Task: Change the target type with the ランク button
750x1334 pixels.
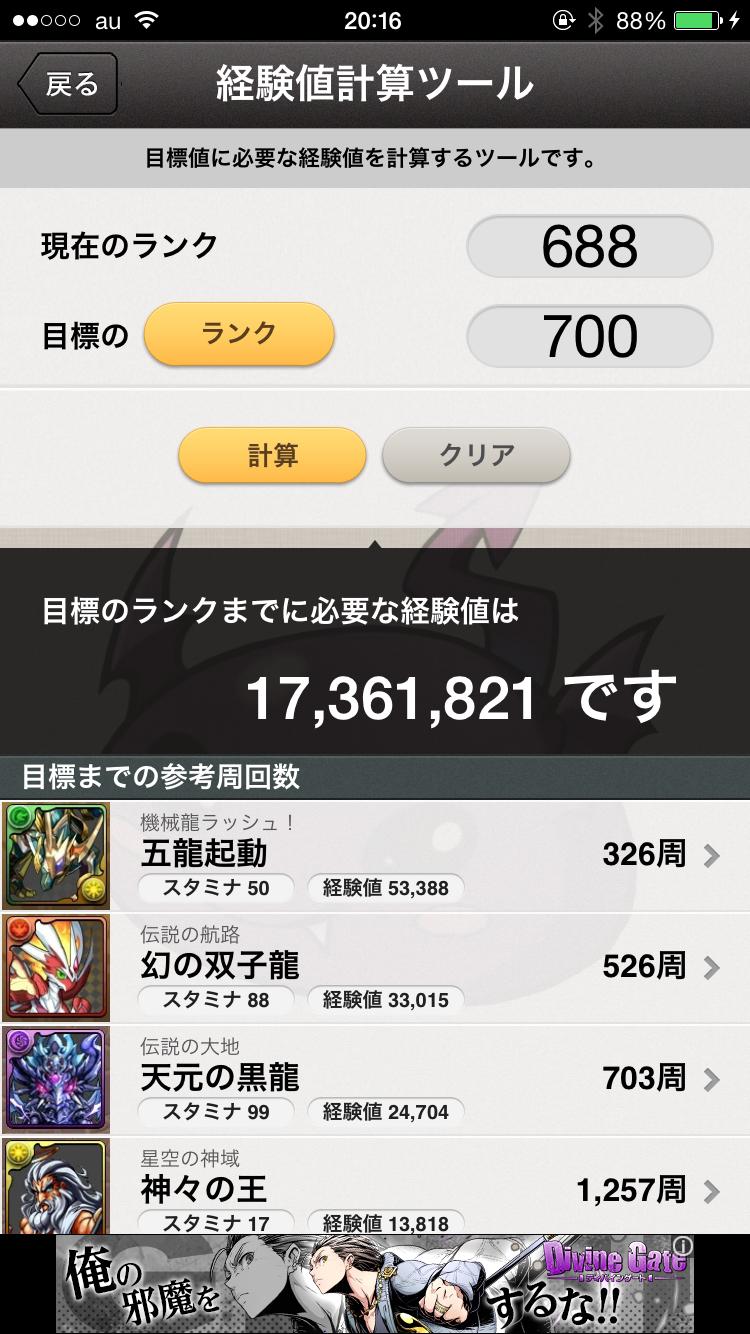Action: pos(239,334)
